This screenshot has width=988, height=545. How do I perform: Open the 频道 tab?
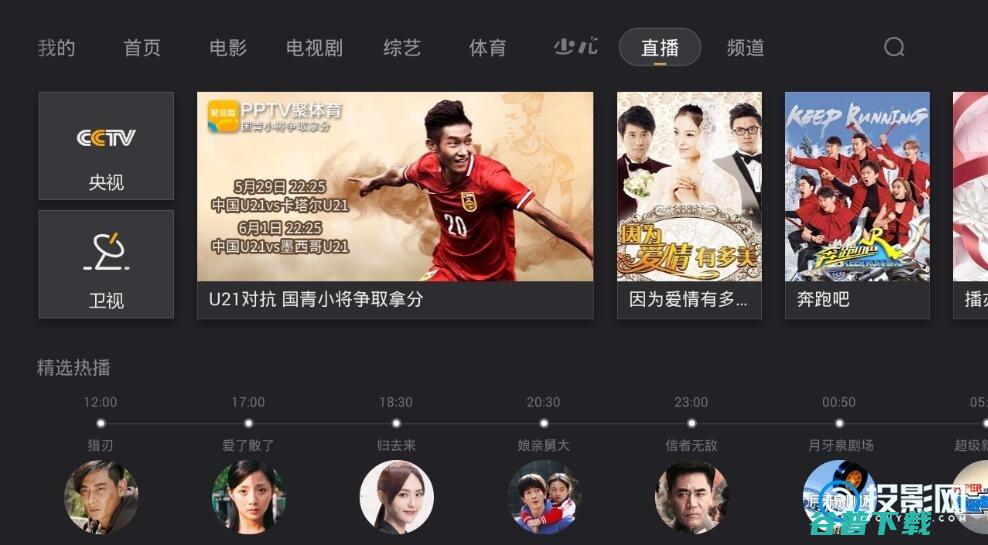pyautogui.click(x=746, y=48)
